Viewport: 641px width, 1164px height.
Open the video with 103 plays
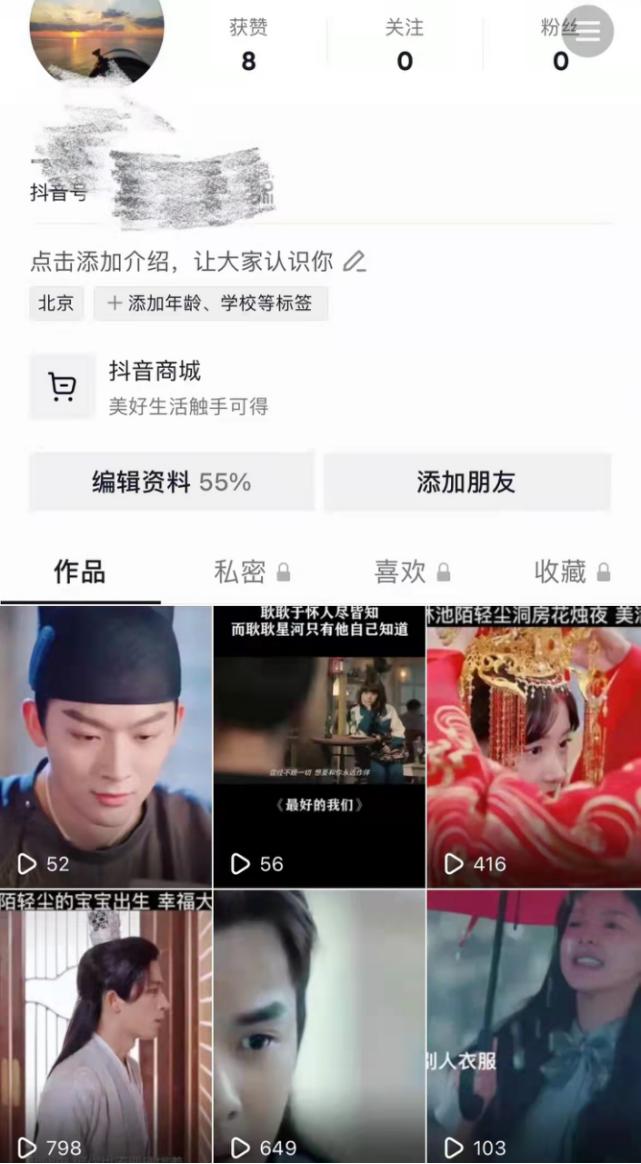pyautogui.click(x=533, y=1025)
